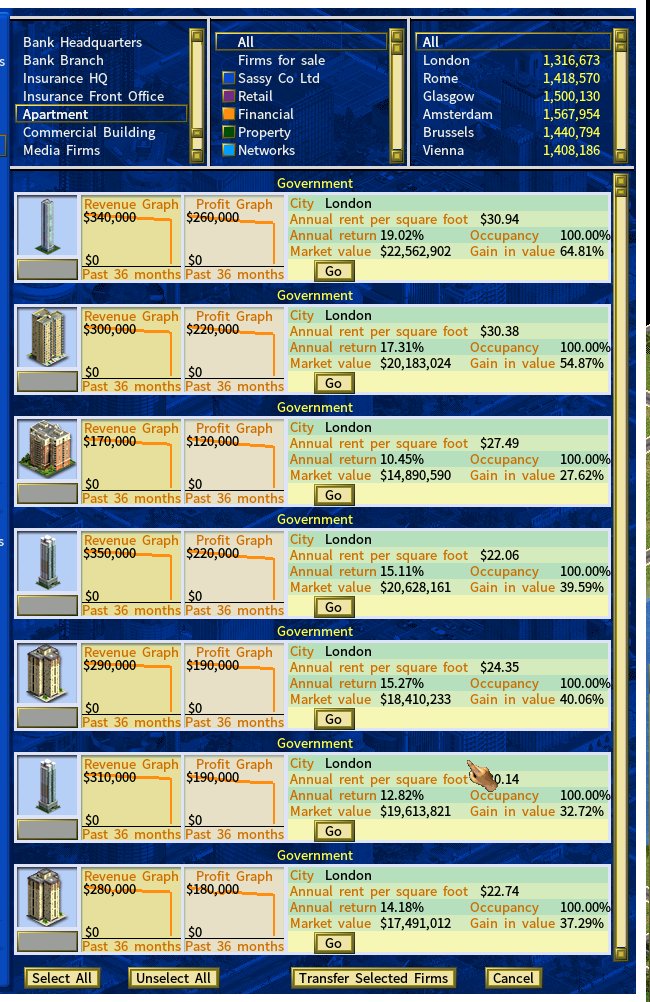Go to apartment valued $22,562,902
This screenshot has width=650, height=1002.
tap(333, 271)
